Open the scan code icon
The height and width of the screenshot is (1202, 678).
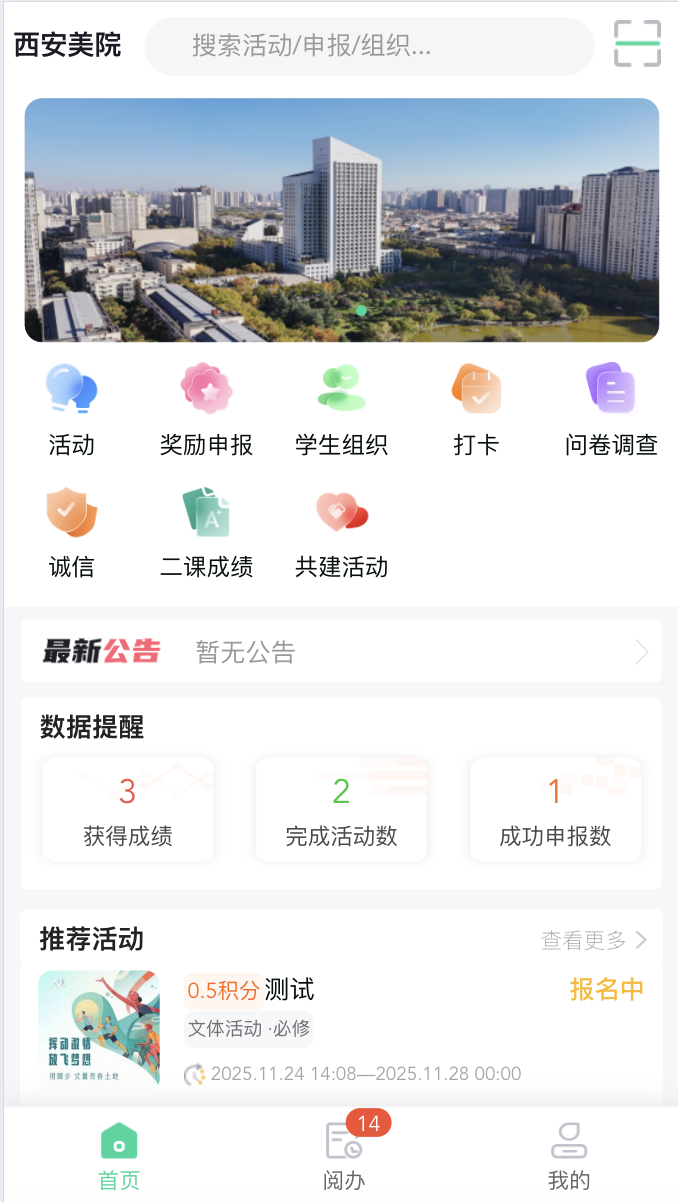coord(637,44)
